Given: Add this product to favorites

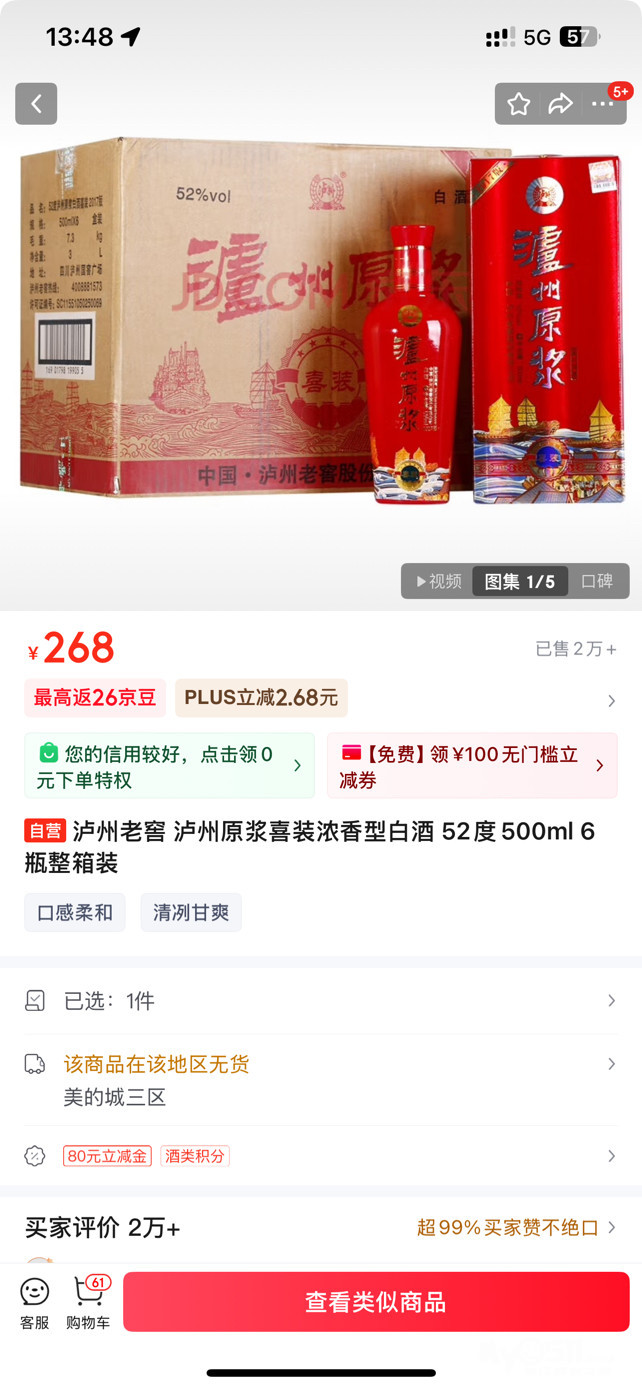Looking at the screenshot, I should (x=518, y=104).
